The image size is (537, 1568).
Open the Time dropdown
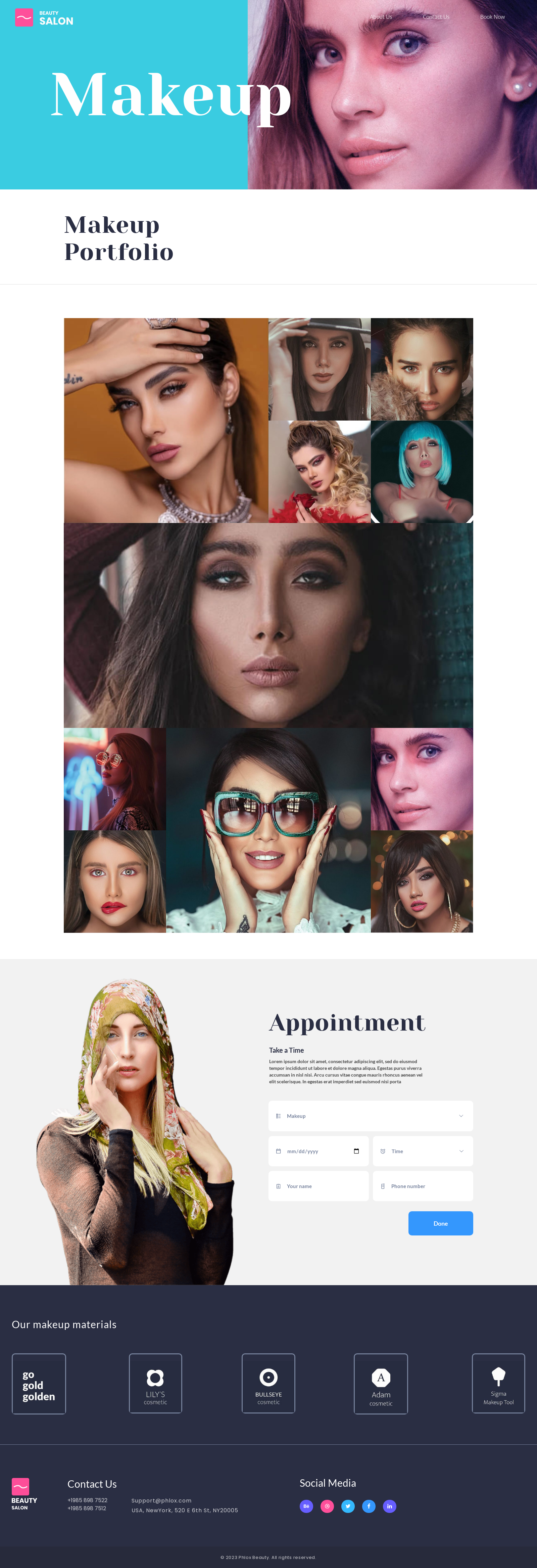[423, 1151]
